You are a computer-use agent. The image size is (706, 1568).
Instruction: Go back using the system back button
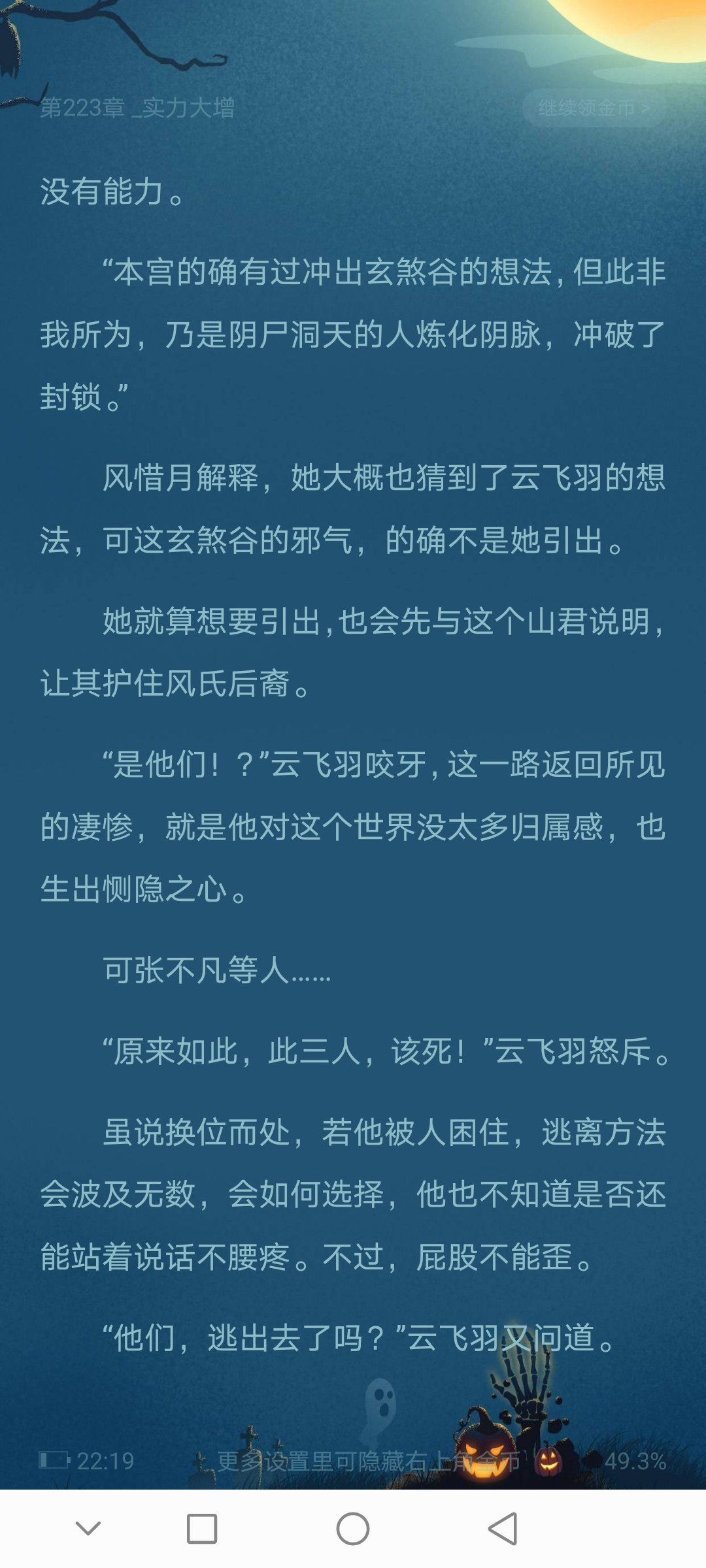pos(503,1529)
